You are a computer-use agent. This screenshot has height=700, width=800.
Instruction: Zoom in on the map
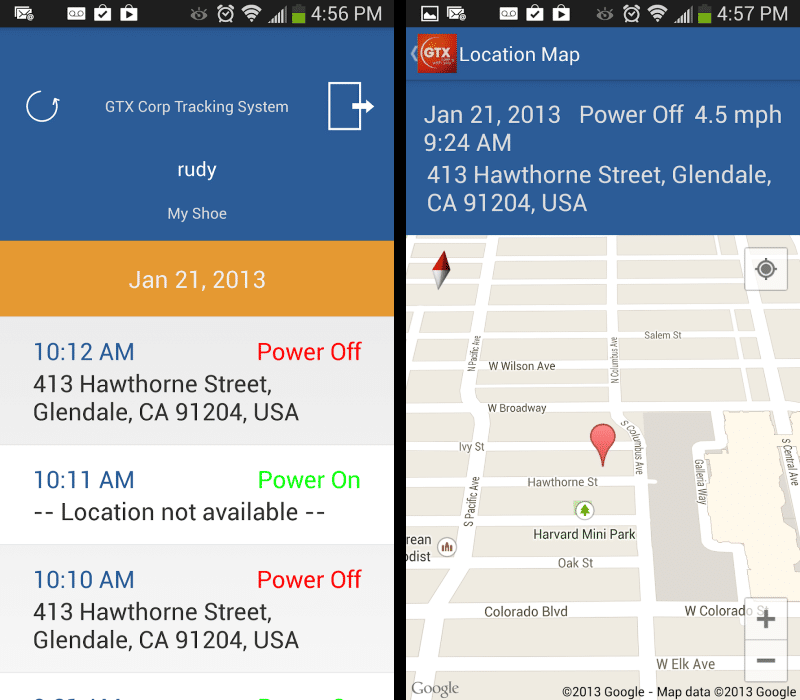(766, 620)
